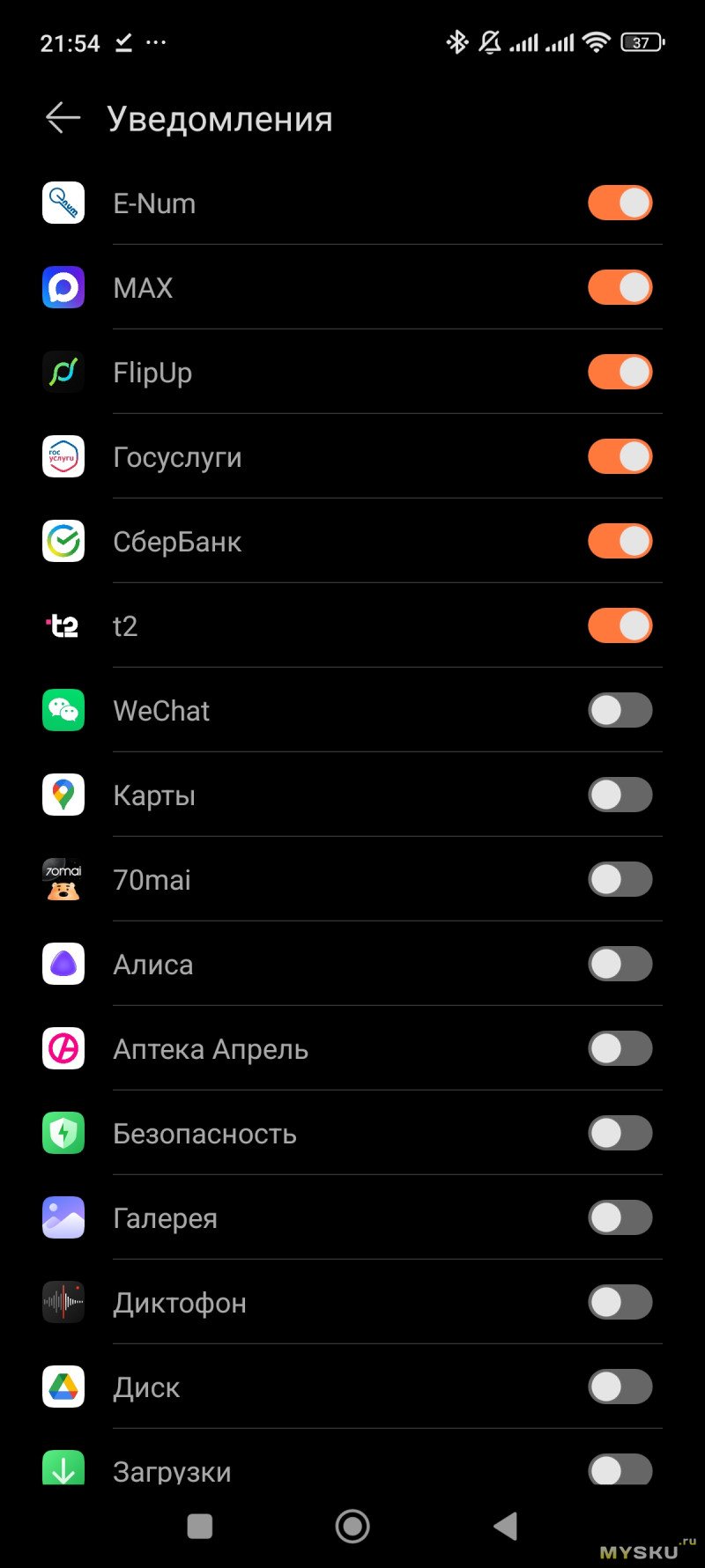
Task: Disable notifications for E-Num
Action: pos(620,203)
